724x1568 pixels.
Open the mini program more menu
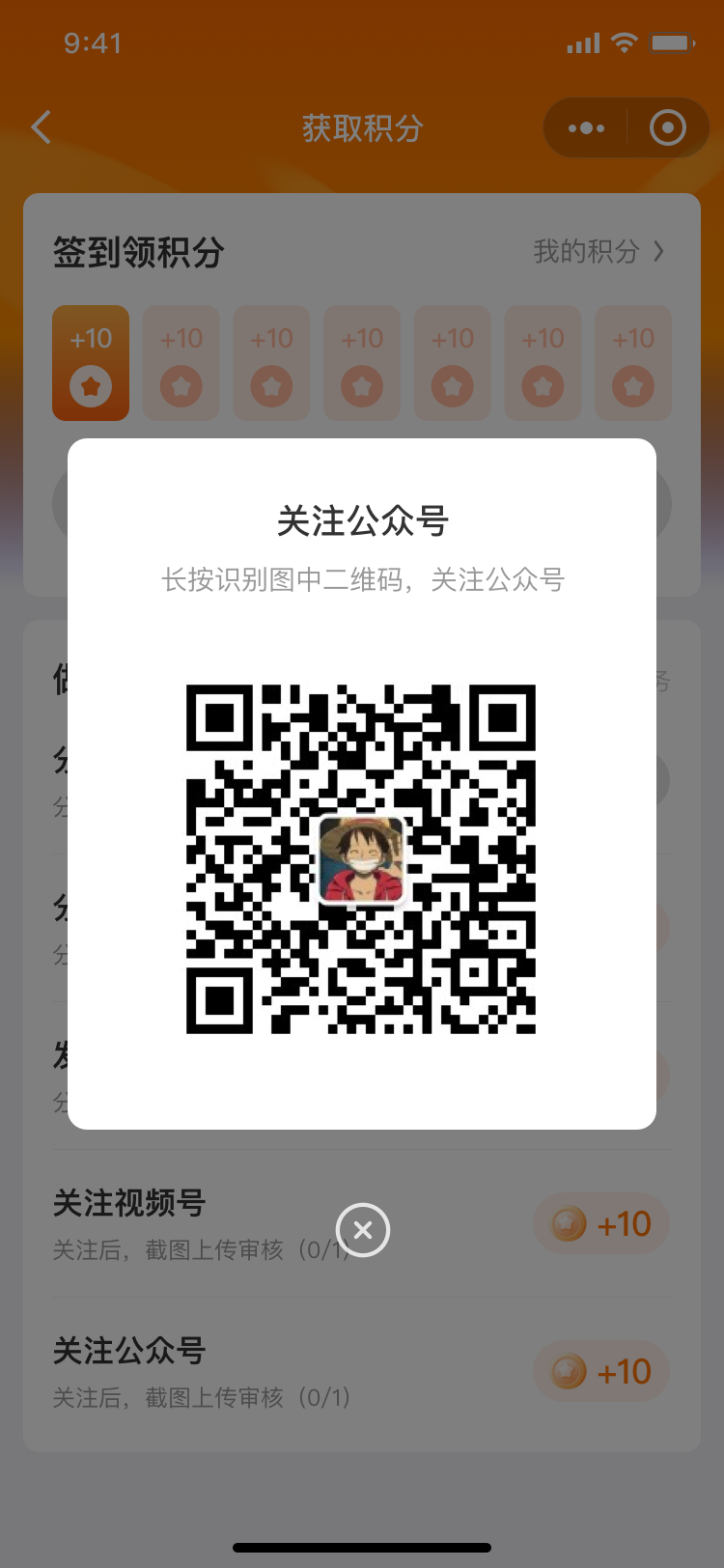point(586,127)
